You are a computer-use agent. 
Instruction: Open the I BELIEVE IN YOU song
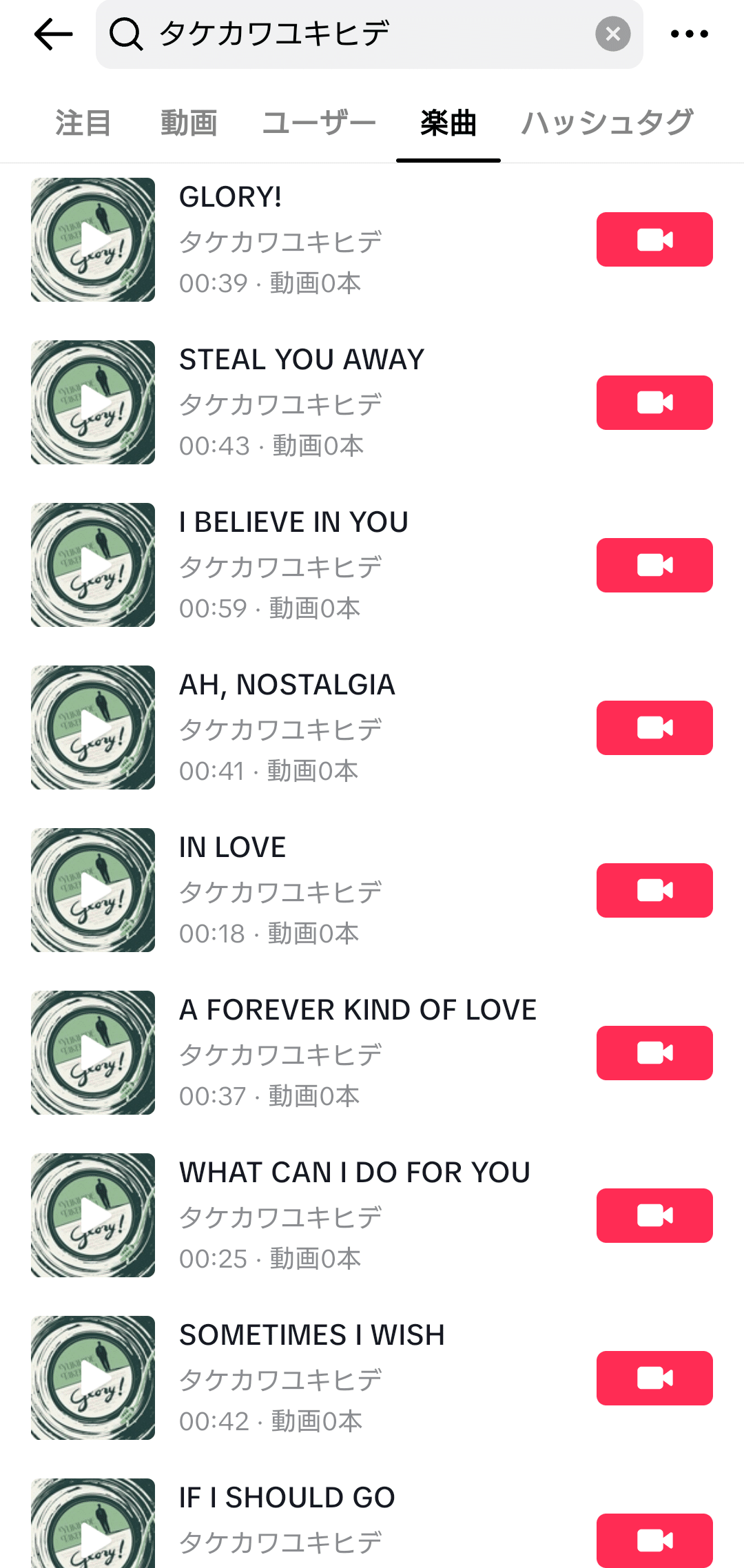(x=293, y=523)
